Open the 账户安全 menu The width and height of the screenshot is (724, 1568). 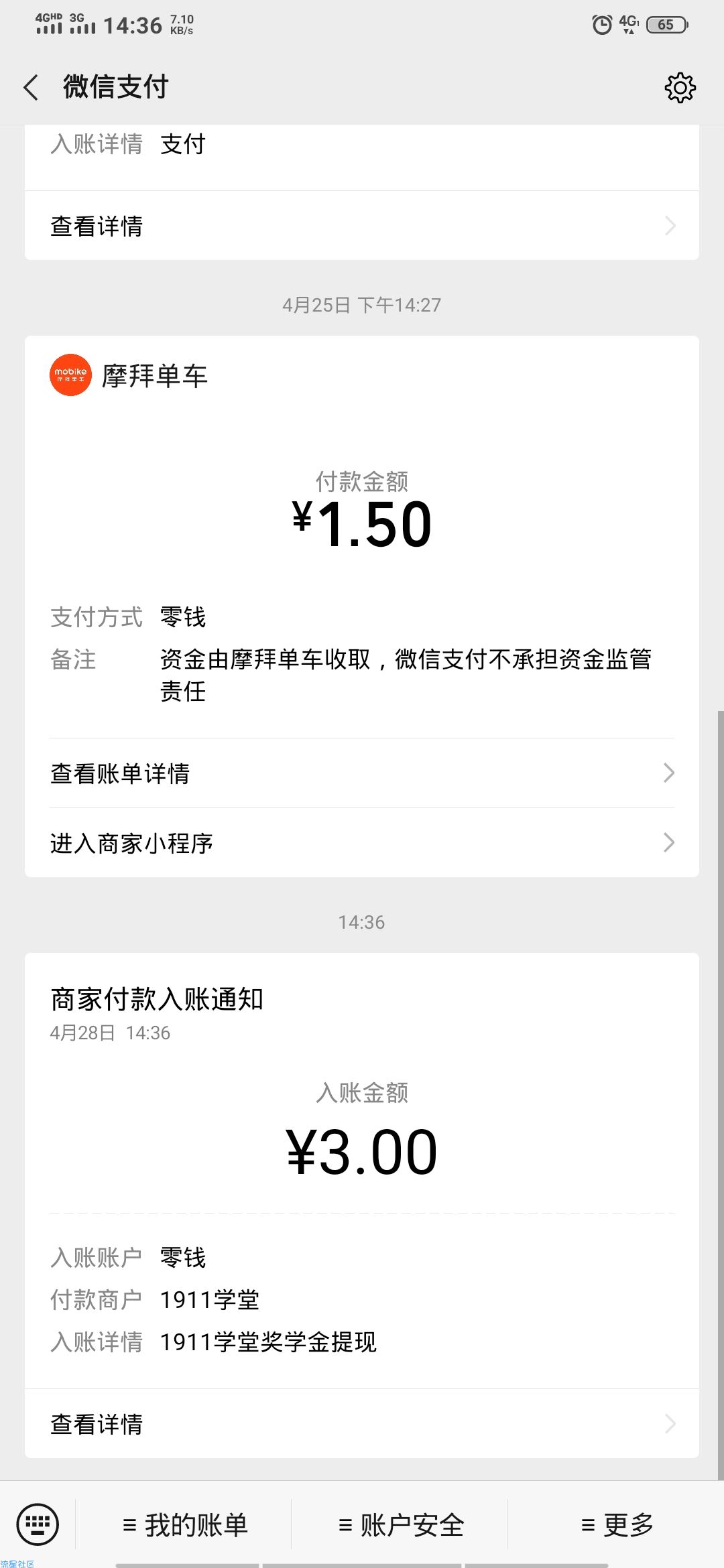(401, 1525)
